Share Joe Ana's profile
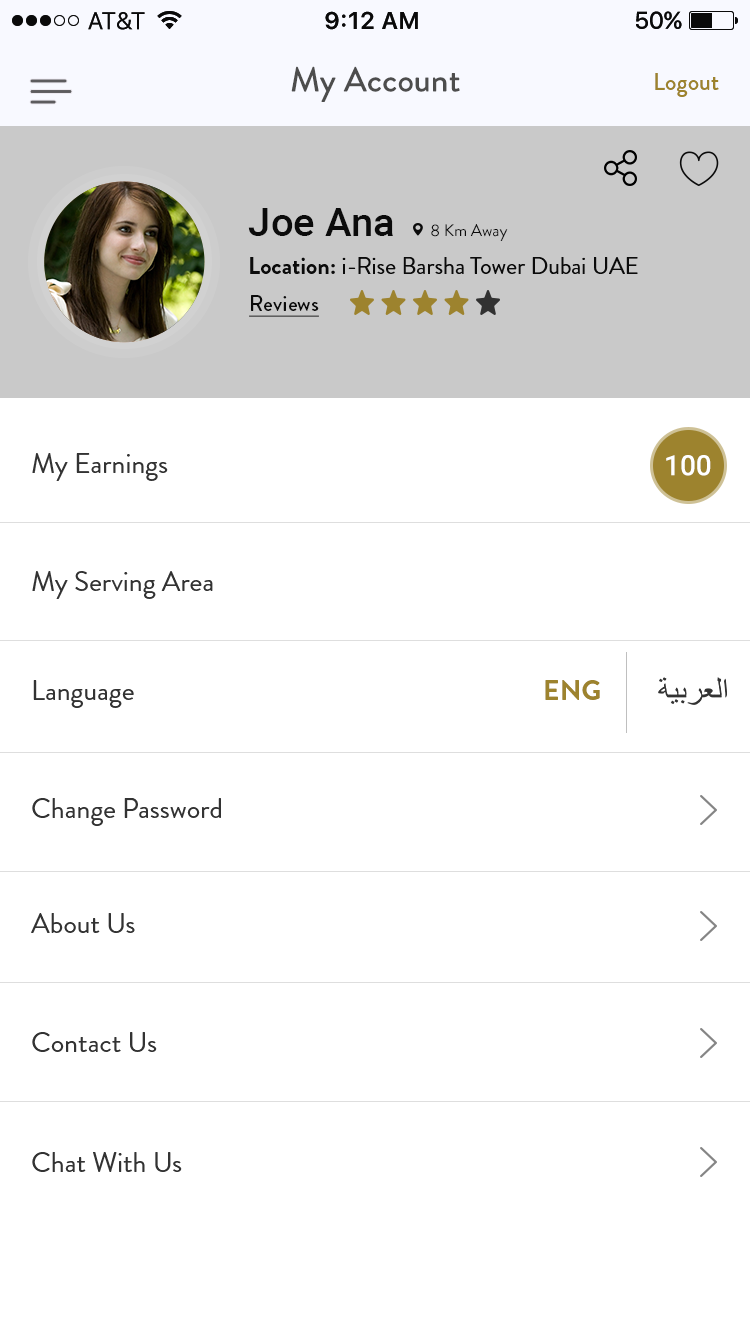This screenshot has height=1334, width=750. point(620,168)
